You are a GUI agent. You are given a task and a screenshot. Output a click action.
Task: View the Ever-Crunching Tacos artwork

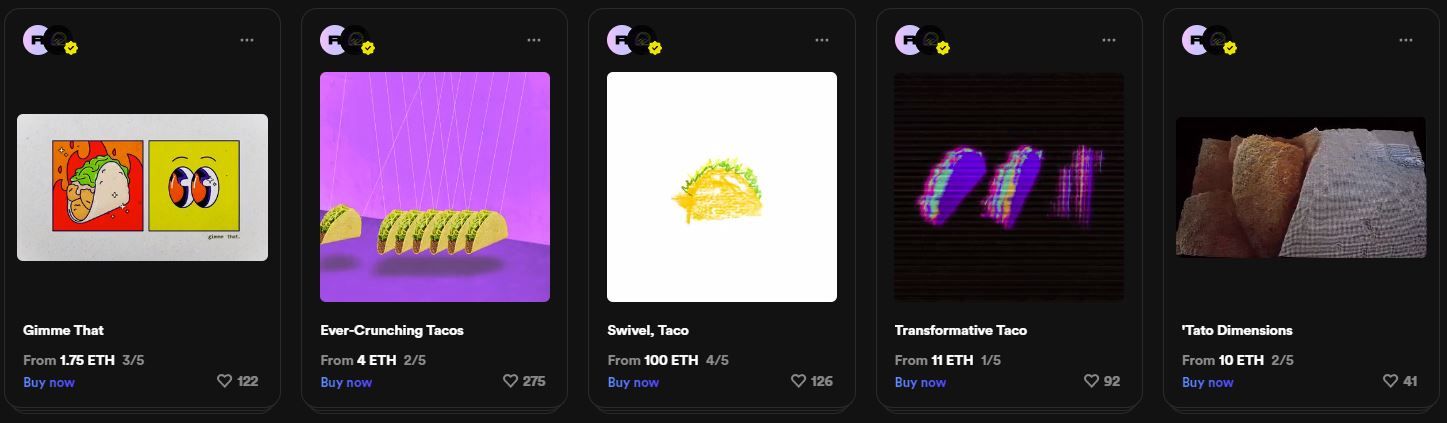click(435, 187)
